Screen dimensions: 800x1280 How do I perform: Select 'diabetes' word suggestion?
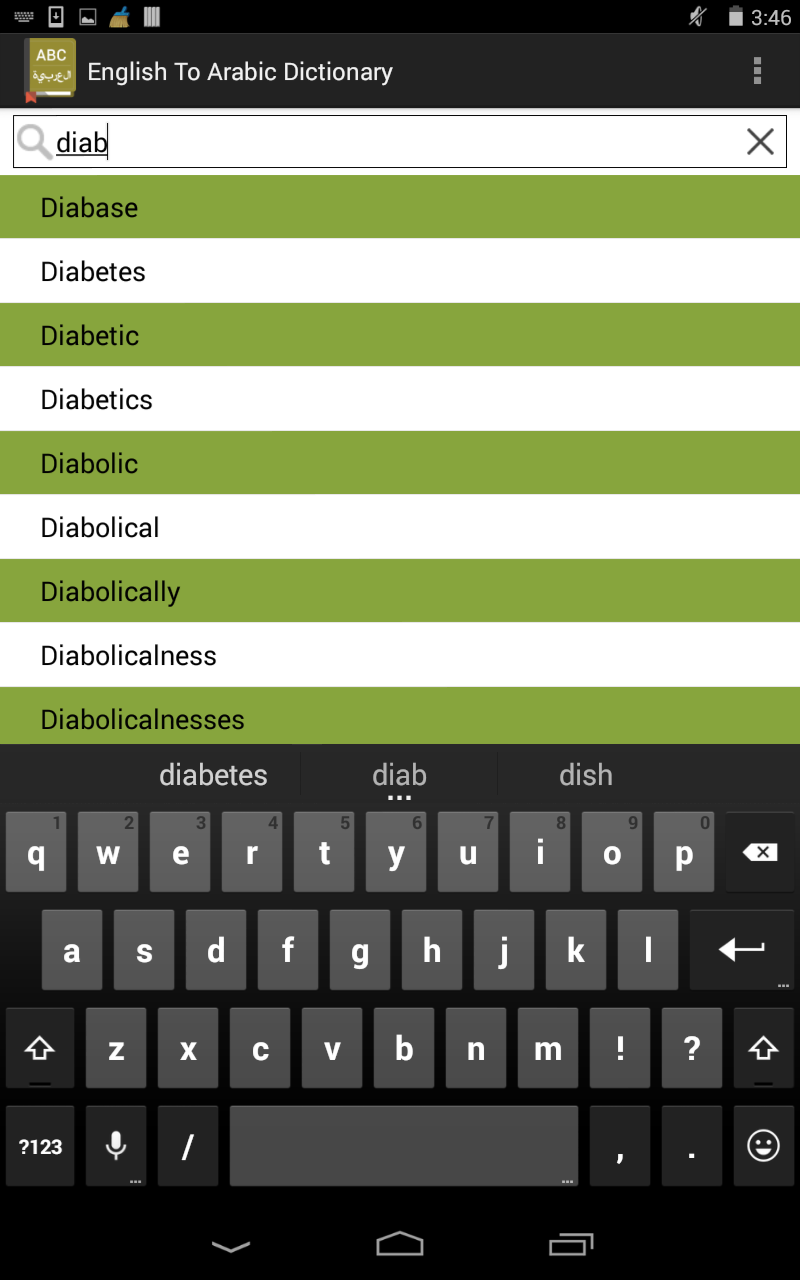213,774
